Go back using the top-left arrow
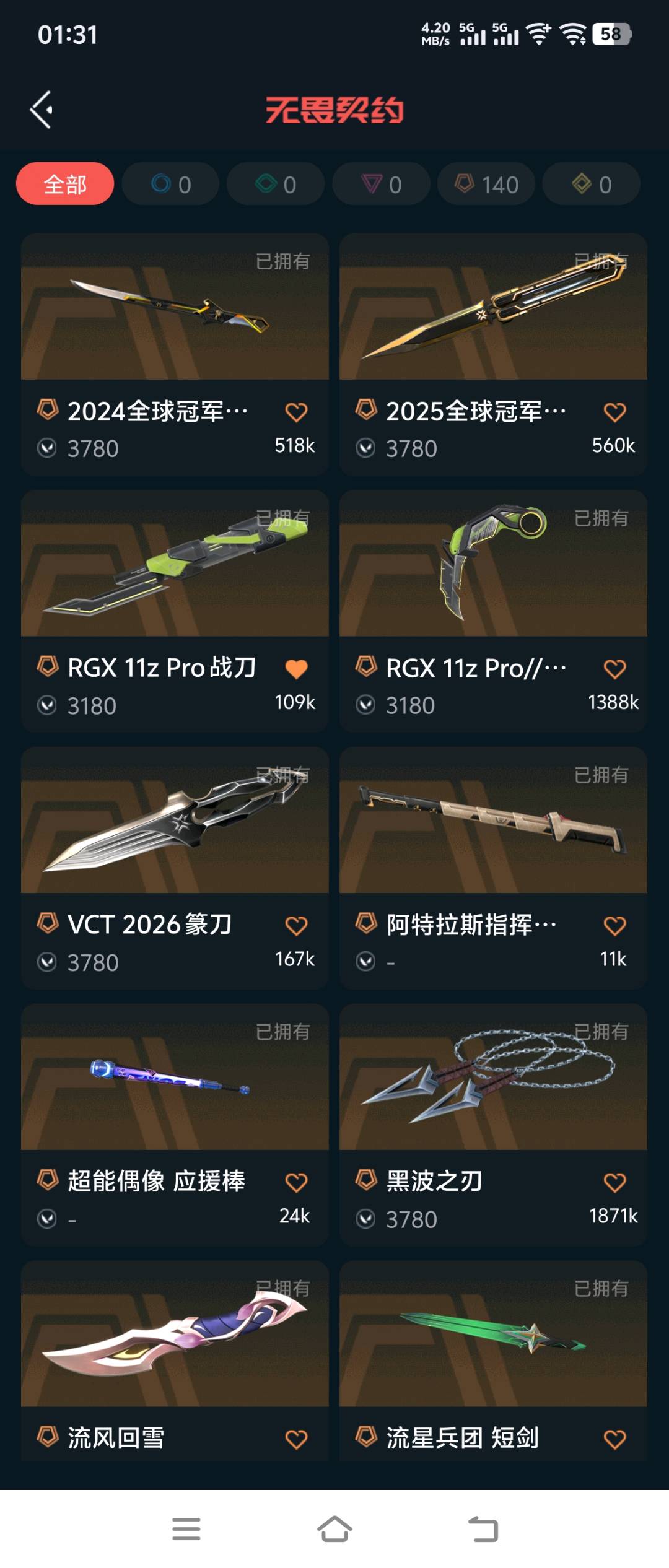This screenshot has height=1568, width=669. (42, 110)
